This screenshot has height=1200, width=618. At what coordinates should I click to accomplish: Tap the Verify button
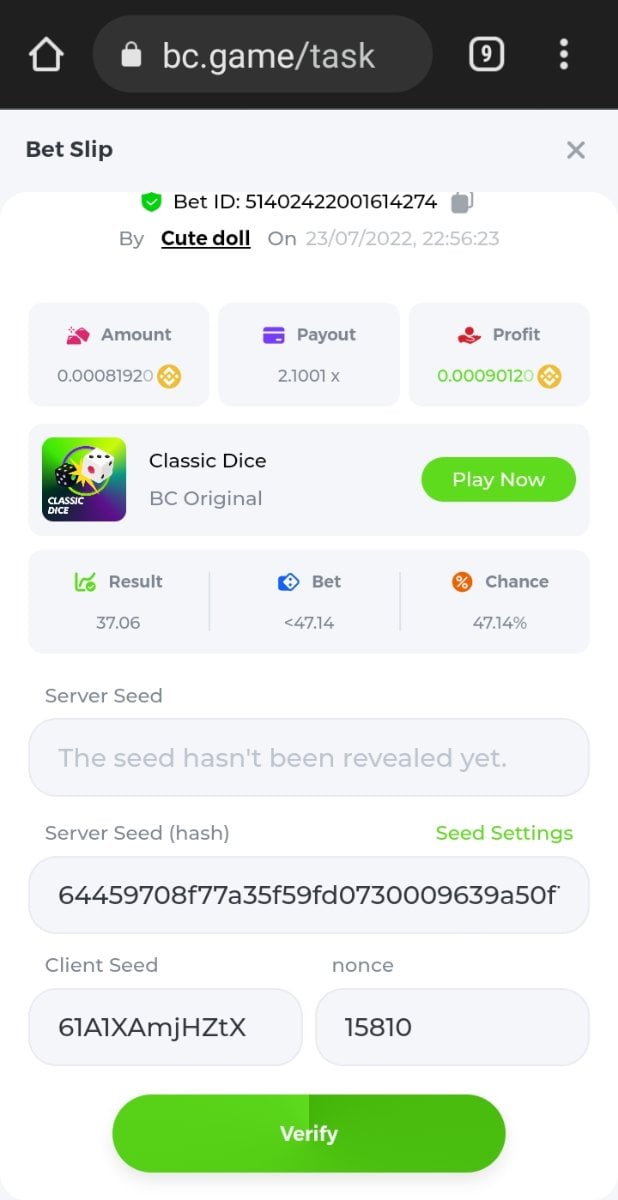click(308, 1133)
